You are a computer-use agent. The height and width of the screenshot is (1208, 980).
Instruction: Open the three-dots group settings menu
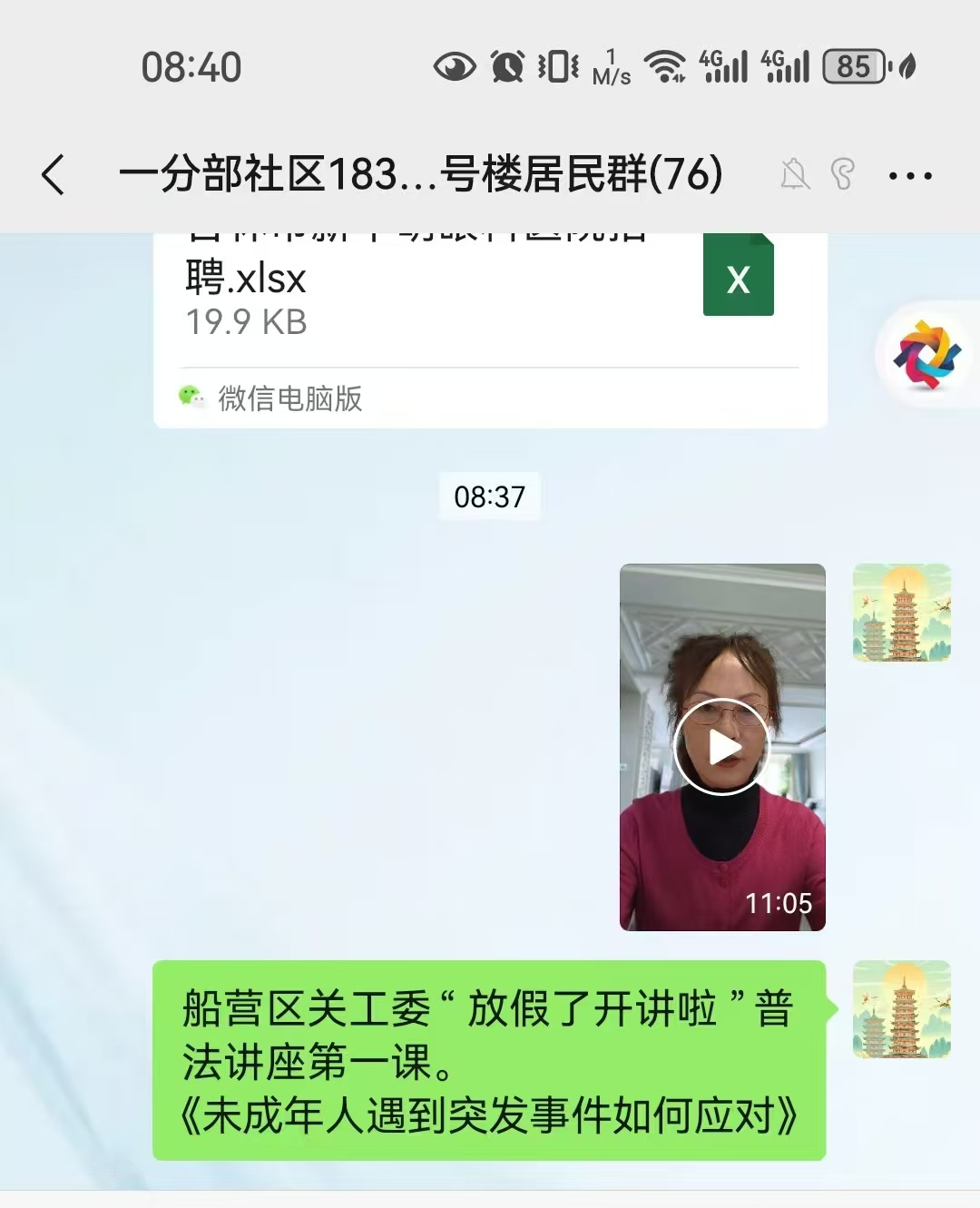click(912, 175)
